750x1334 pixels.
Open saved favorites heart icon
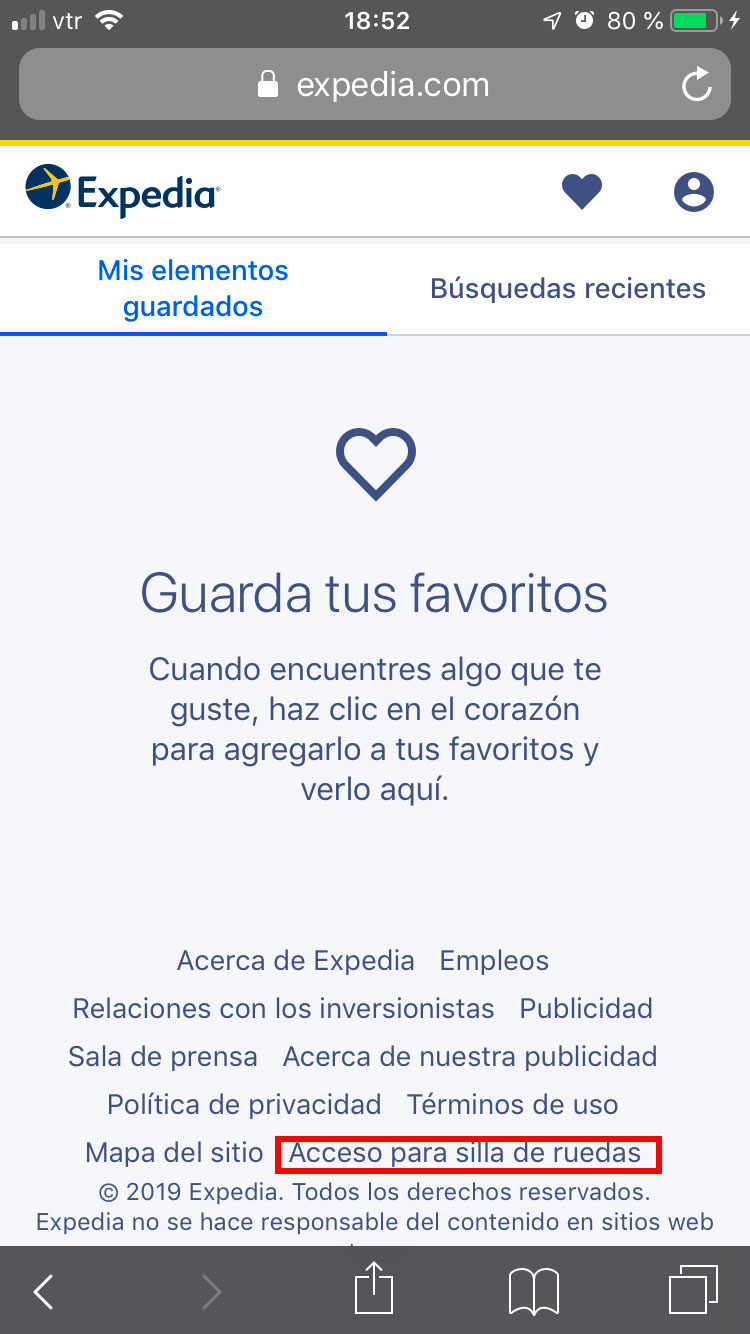coord(581,191)
